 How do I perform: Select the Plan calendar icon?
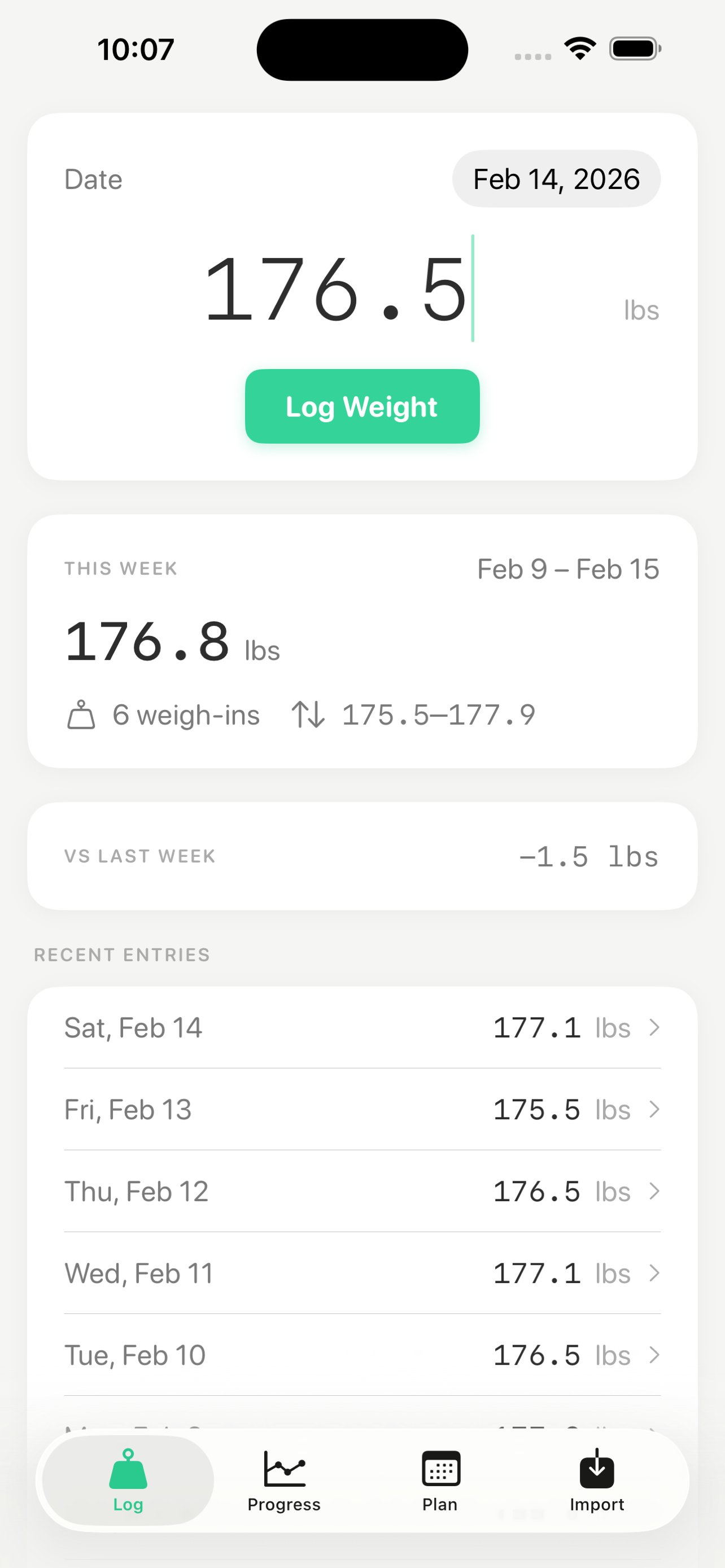(439, 1468)
